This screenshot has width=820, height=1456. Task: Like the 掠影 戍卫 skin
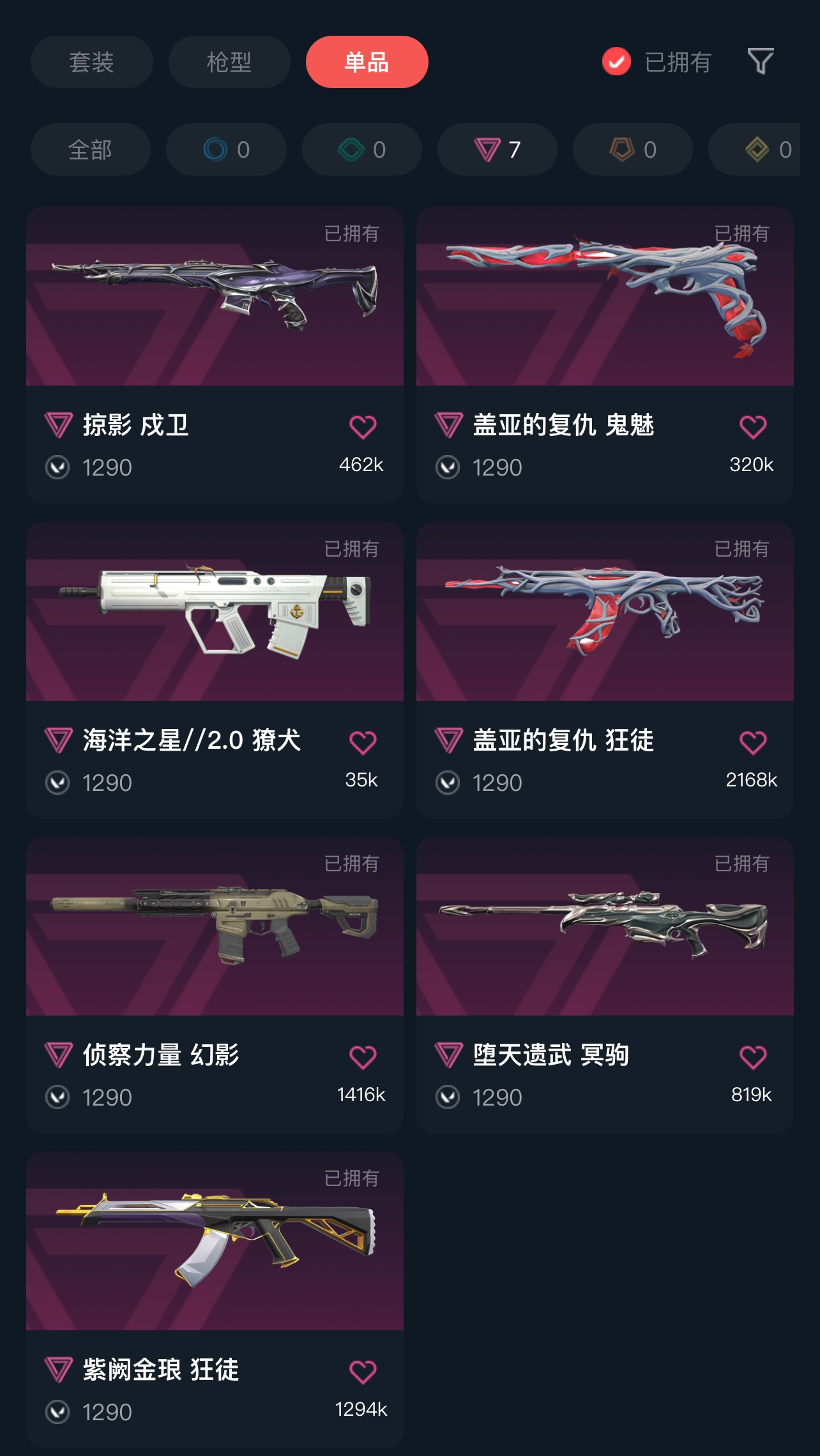[363, 426]
